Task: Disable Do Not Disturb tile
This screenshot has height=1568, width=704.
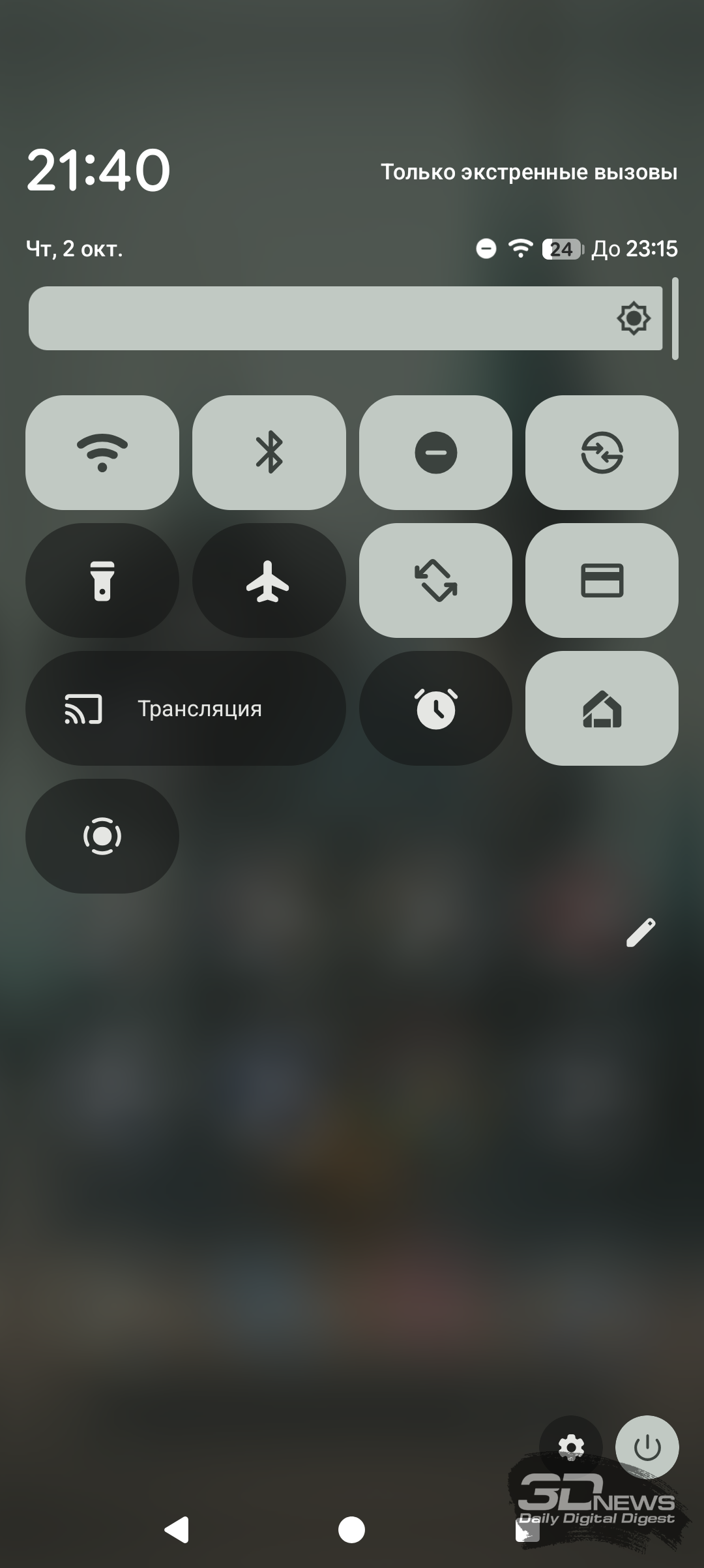Action: click(x=435, y=452)
